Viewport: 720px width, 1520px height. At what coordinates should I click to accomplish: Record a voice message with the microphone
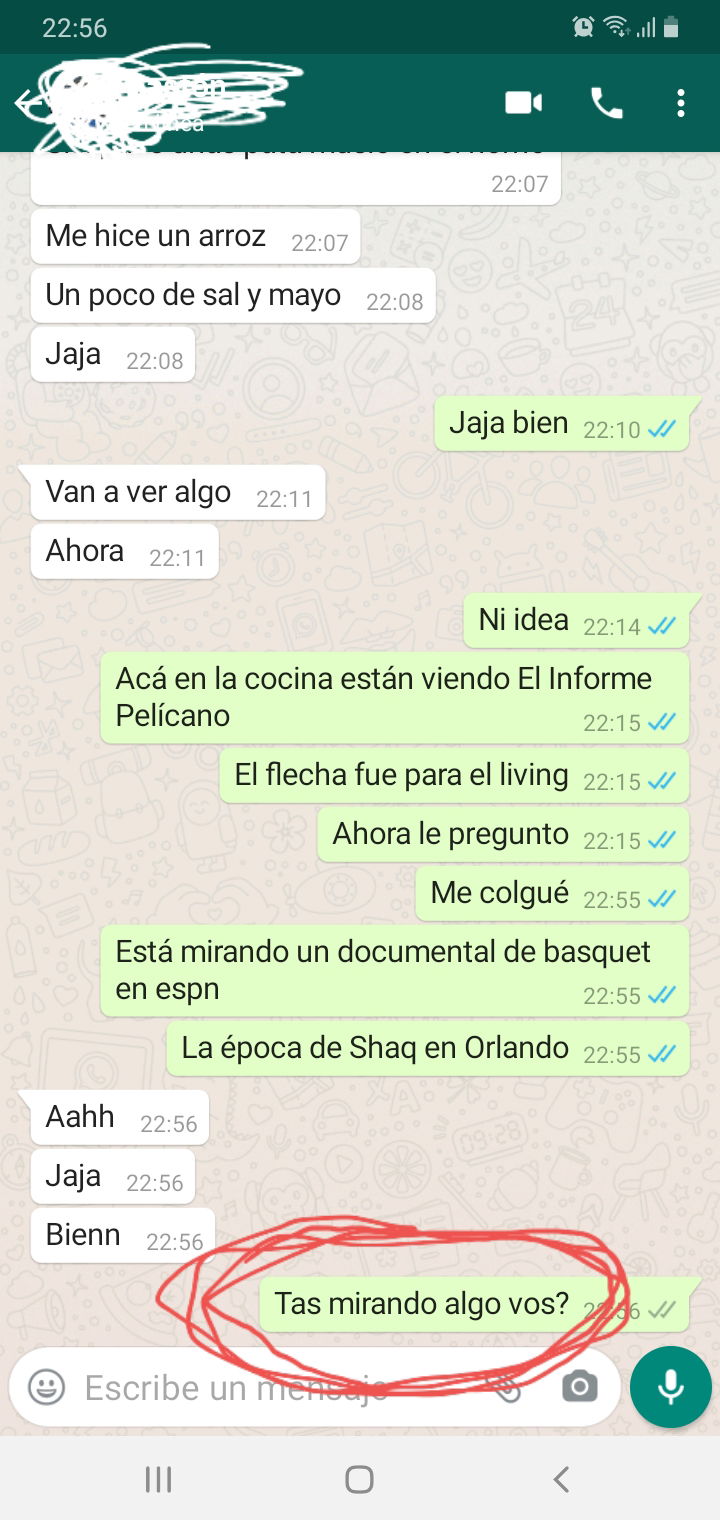point(670,1387)
